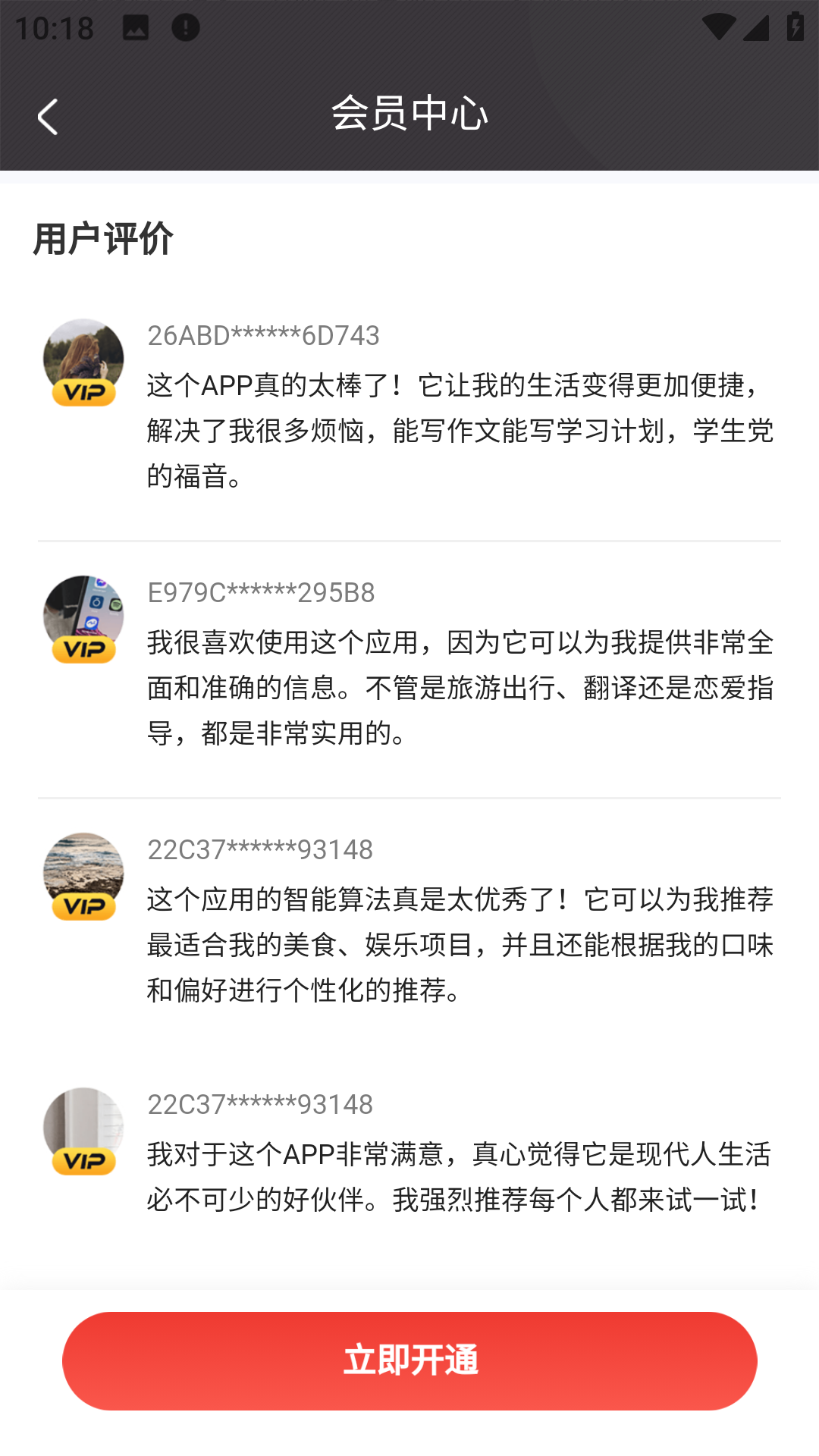819x1456 pixels.
Task: Select the VIP badge on the third review
Action: [84, 906]
